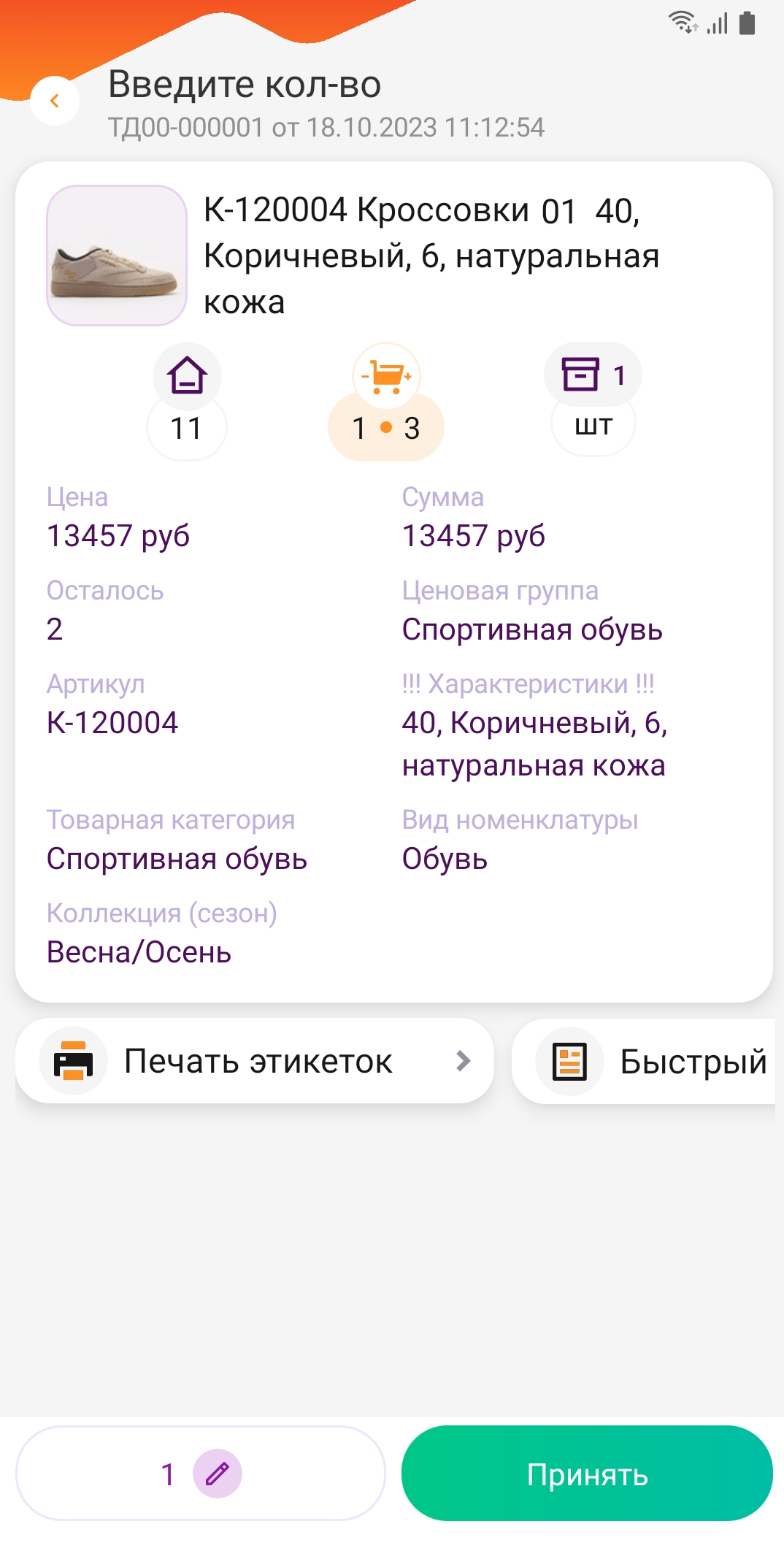The height and width of the screenshot is (1559, 784).
Task: Open the шт unit selector
Action: tap(593, 424)
